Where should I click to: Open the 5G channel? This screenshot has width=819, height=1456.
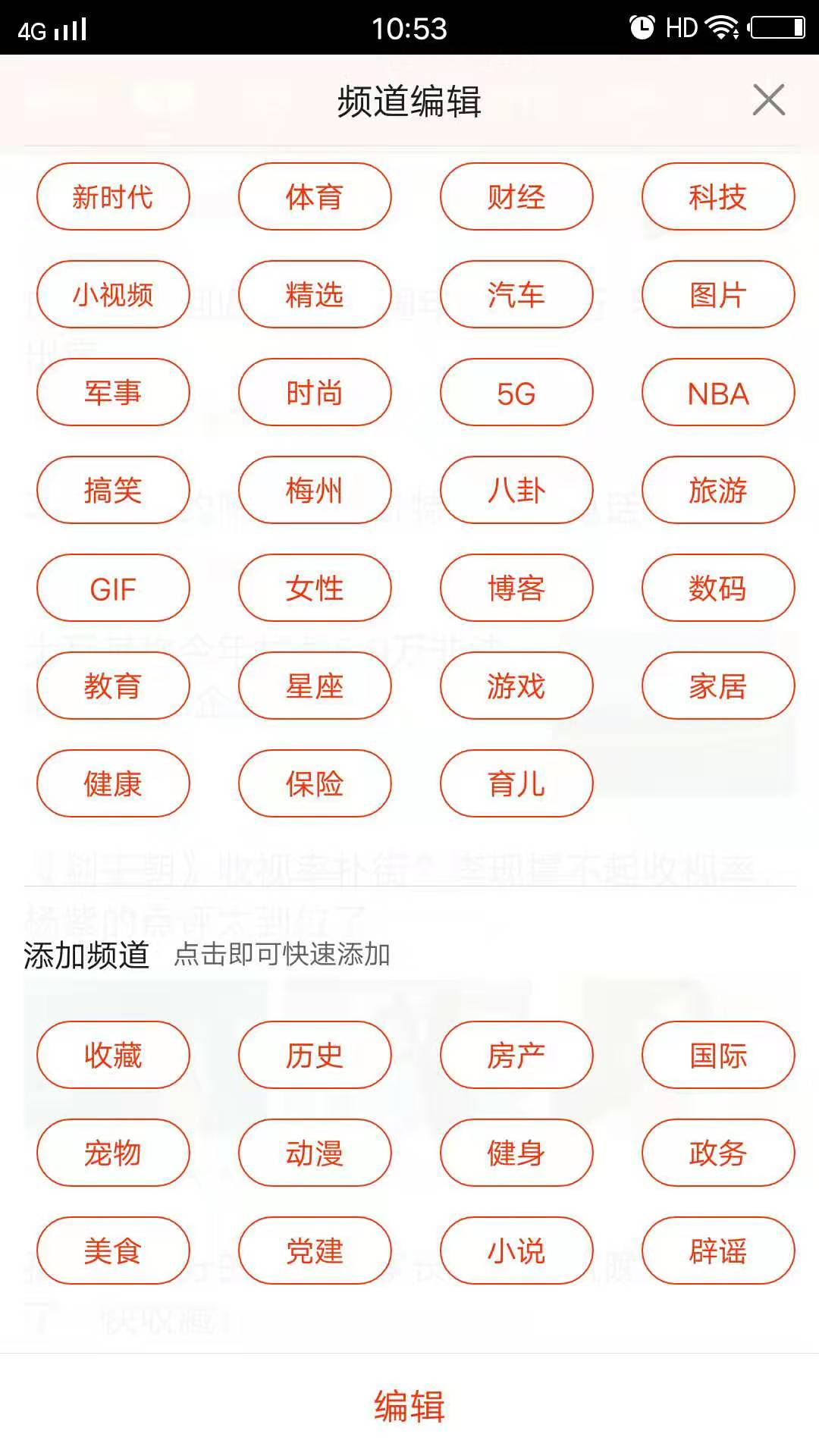point(516,392)
